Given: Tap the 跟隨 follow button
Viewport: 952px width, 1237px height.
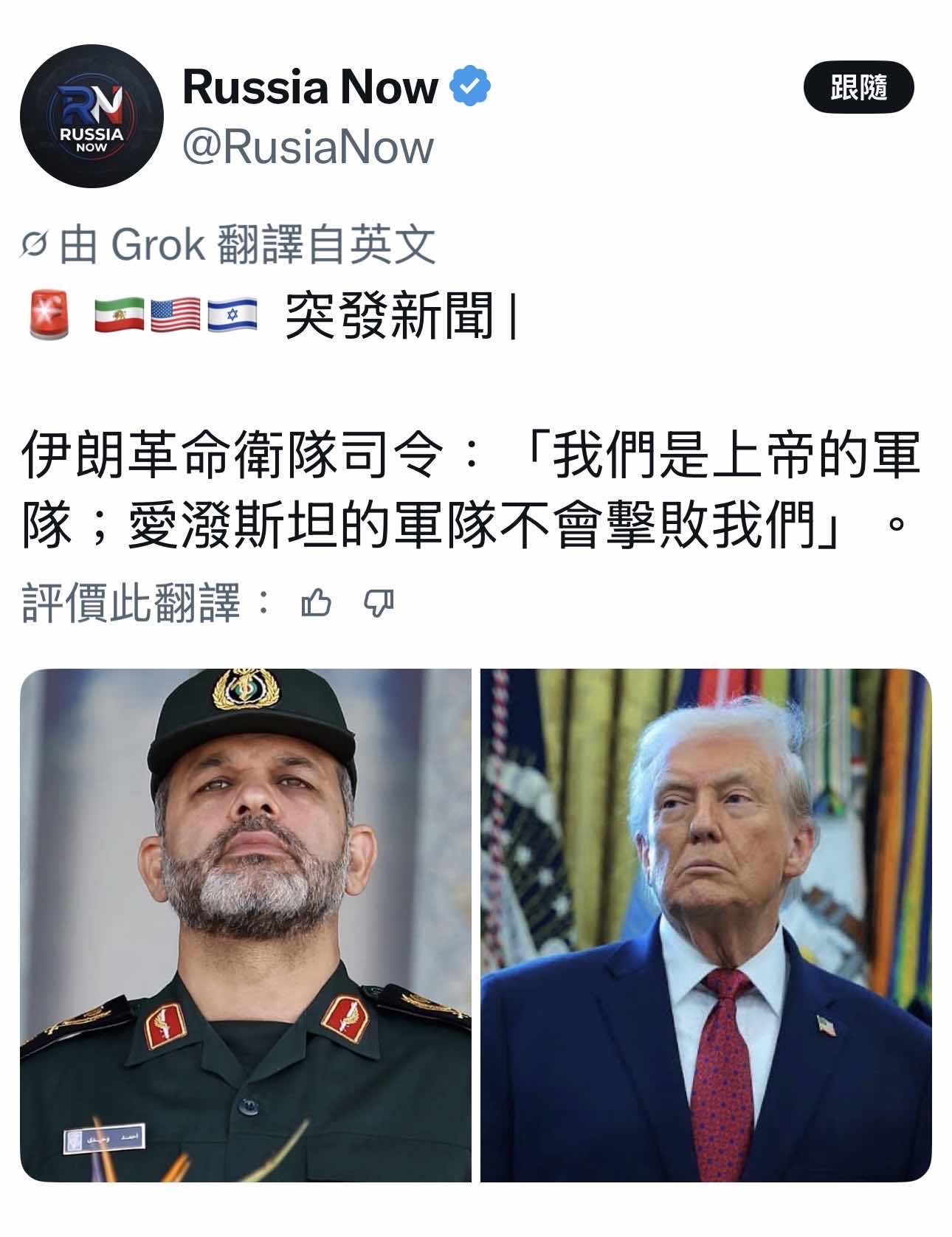Looking at the screenshot, I should click(x=858, y=87).
